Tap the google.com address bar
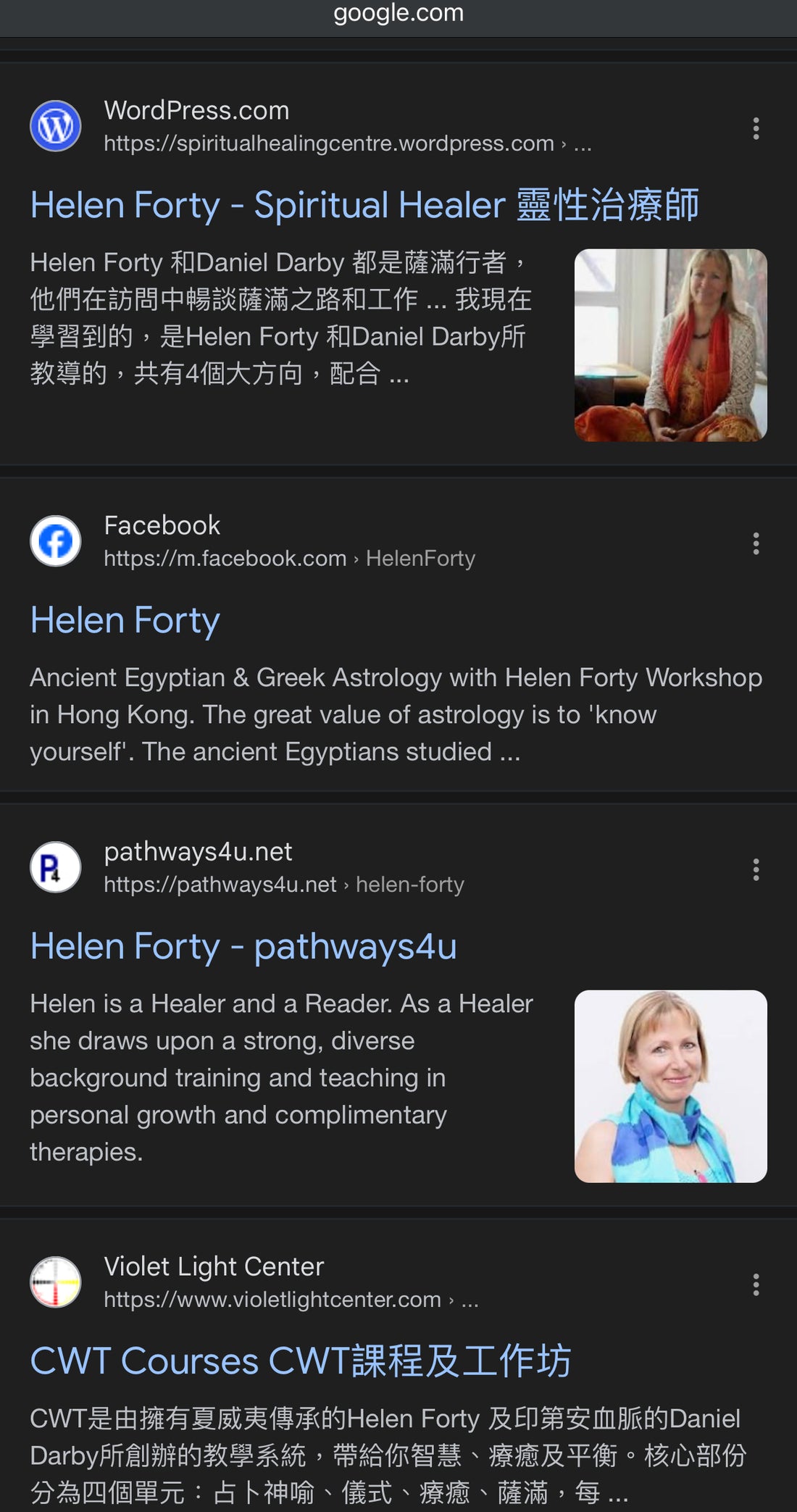797x1512 pixels. point(398,12)
